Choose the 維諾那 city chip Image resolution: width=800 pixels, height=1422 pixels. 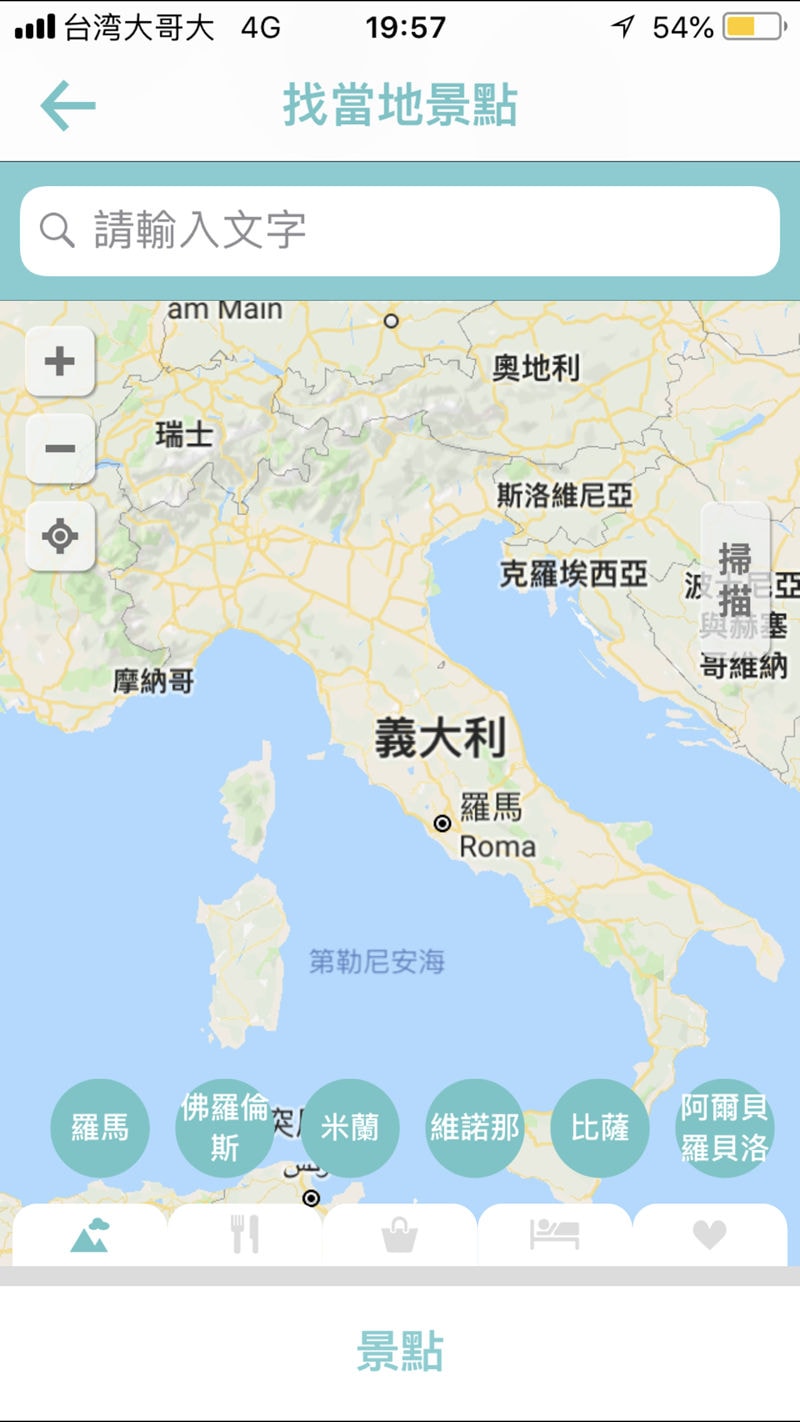[475, 1128]
